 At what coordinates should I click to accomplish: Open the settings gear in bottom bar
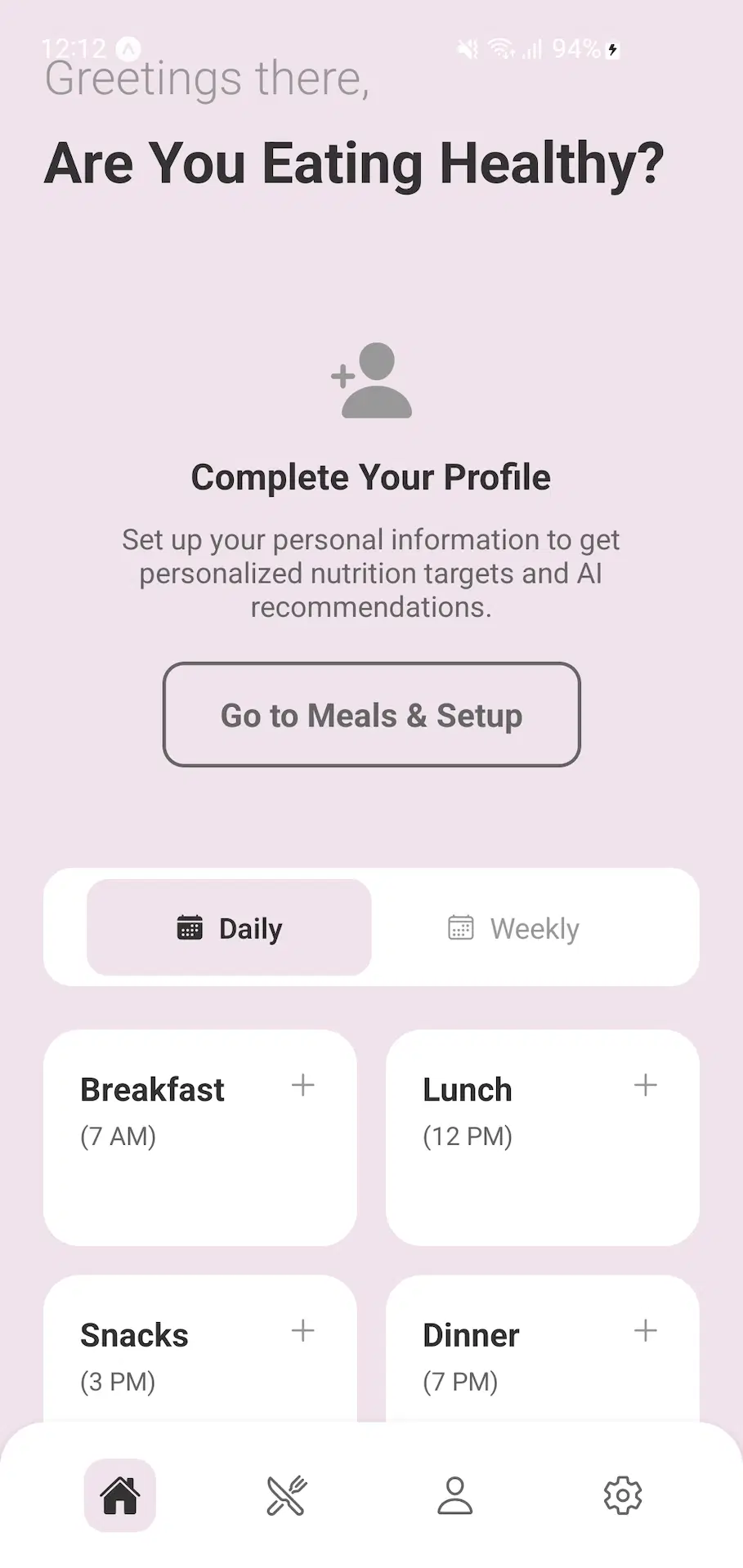pyautogui.click(x=623, y=1495)
